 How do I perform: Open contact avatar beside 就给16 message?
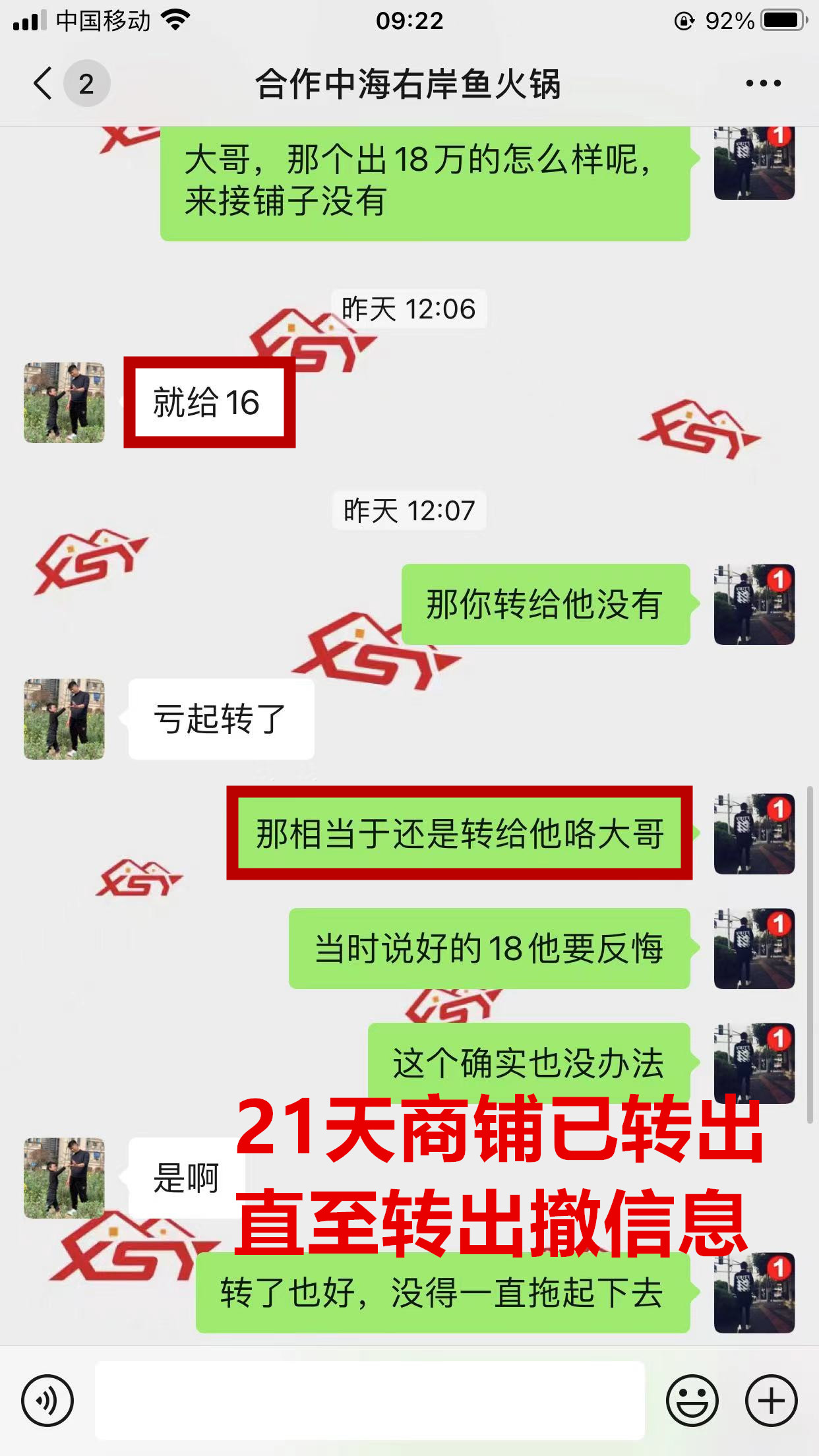pyautogui.click(x=64, y=402)
